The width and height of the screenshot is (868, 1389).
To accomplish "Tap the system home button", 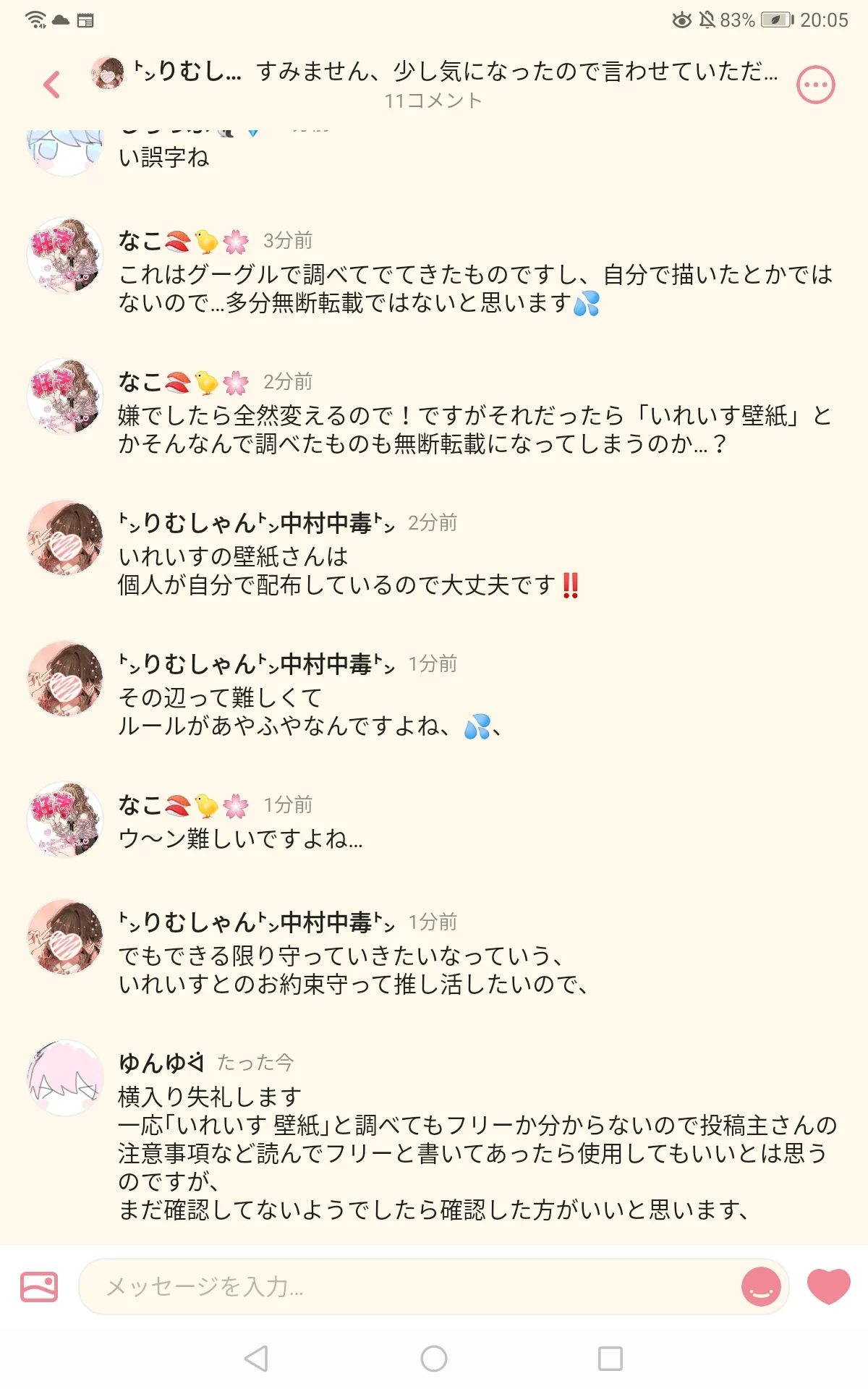I will tap(434, 1359).
